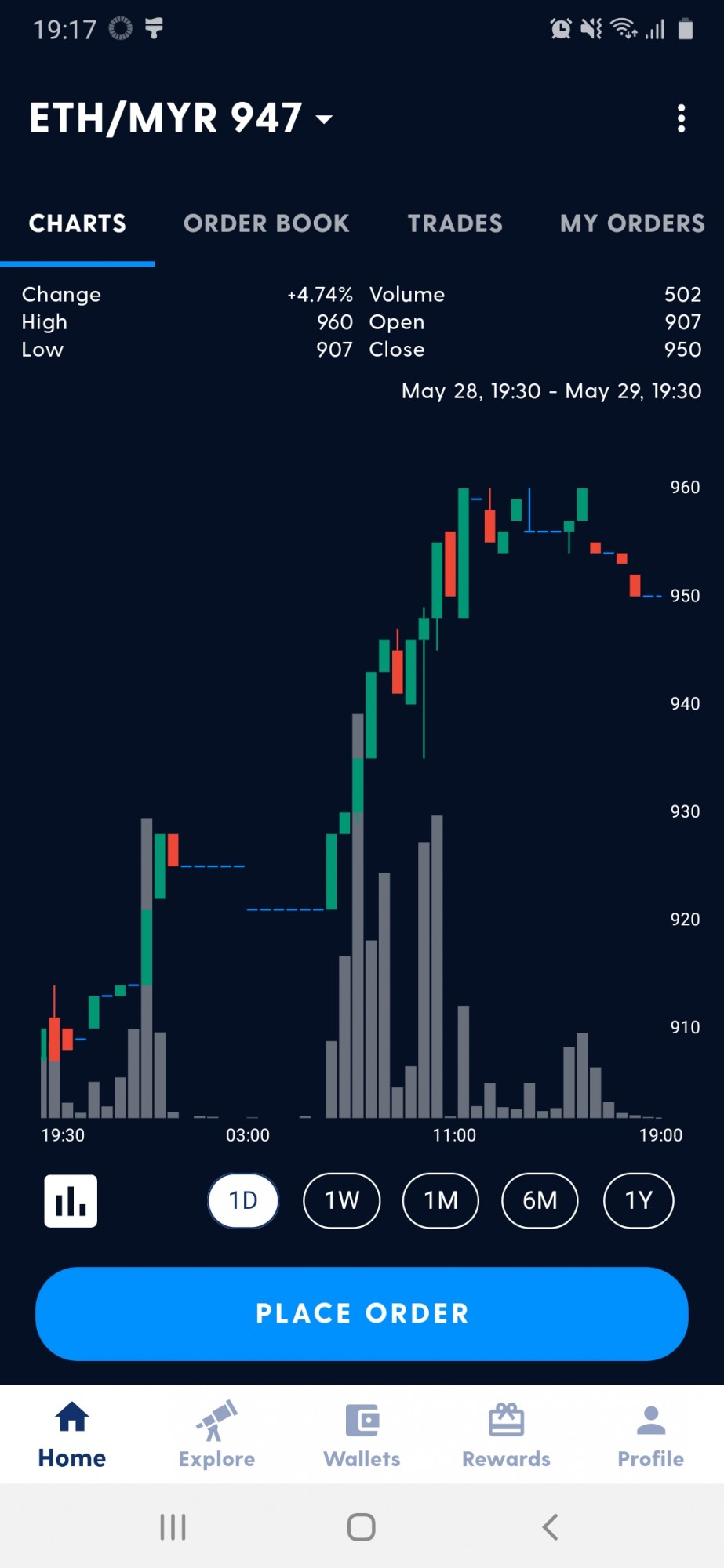The height and width of the screenshot is (1568, 724).
Task: Select the Charts tab
Action: 78,223
